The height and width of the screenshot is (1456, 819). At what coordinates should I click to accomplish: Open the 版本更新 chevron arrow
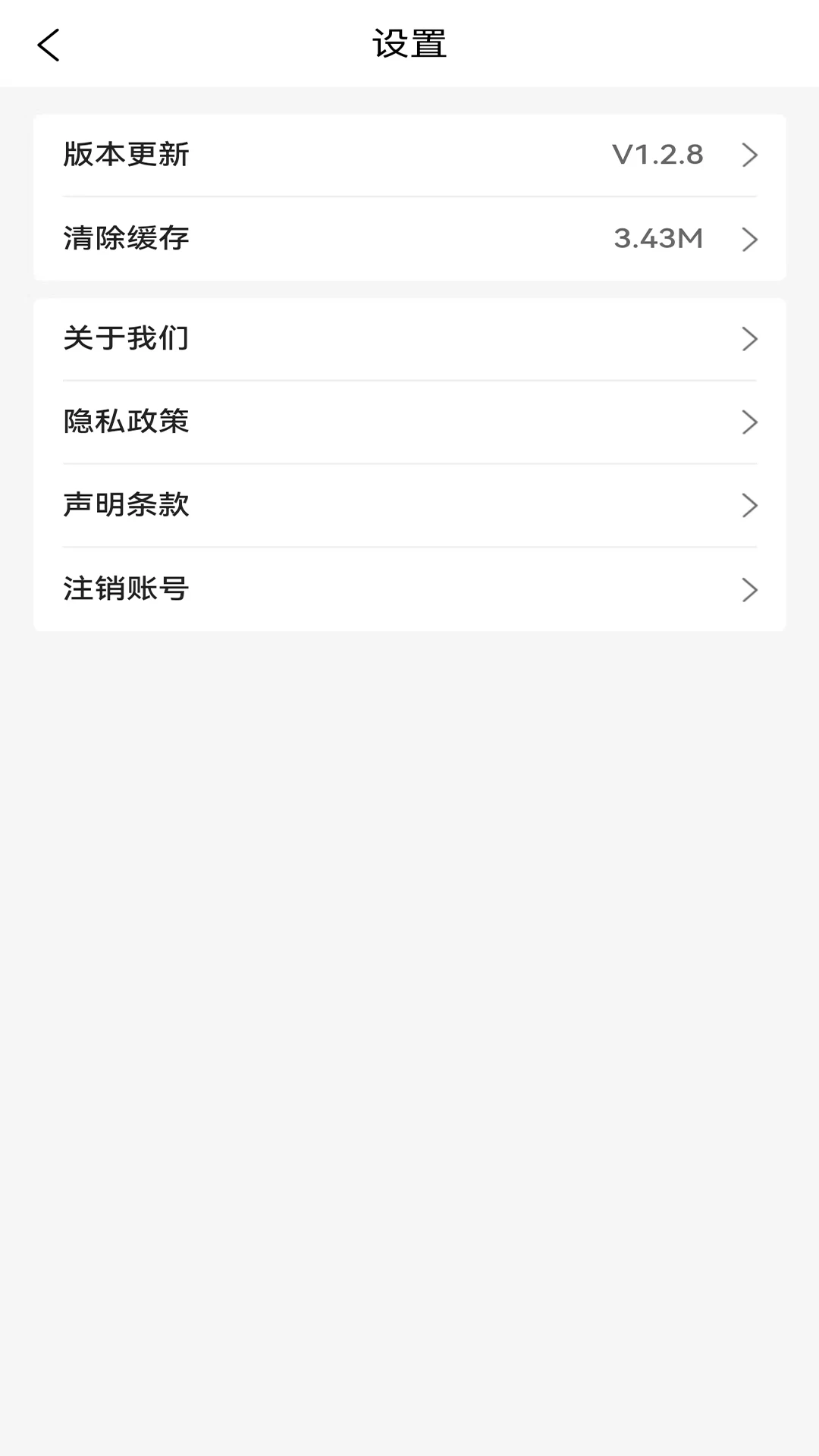coord(750,155)
